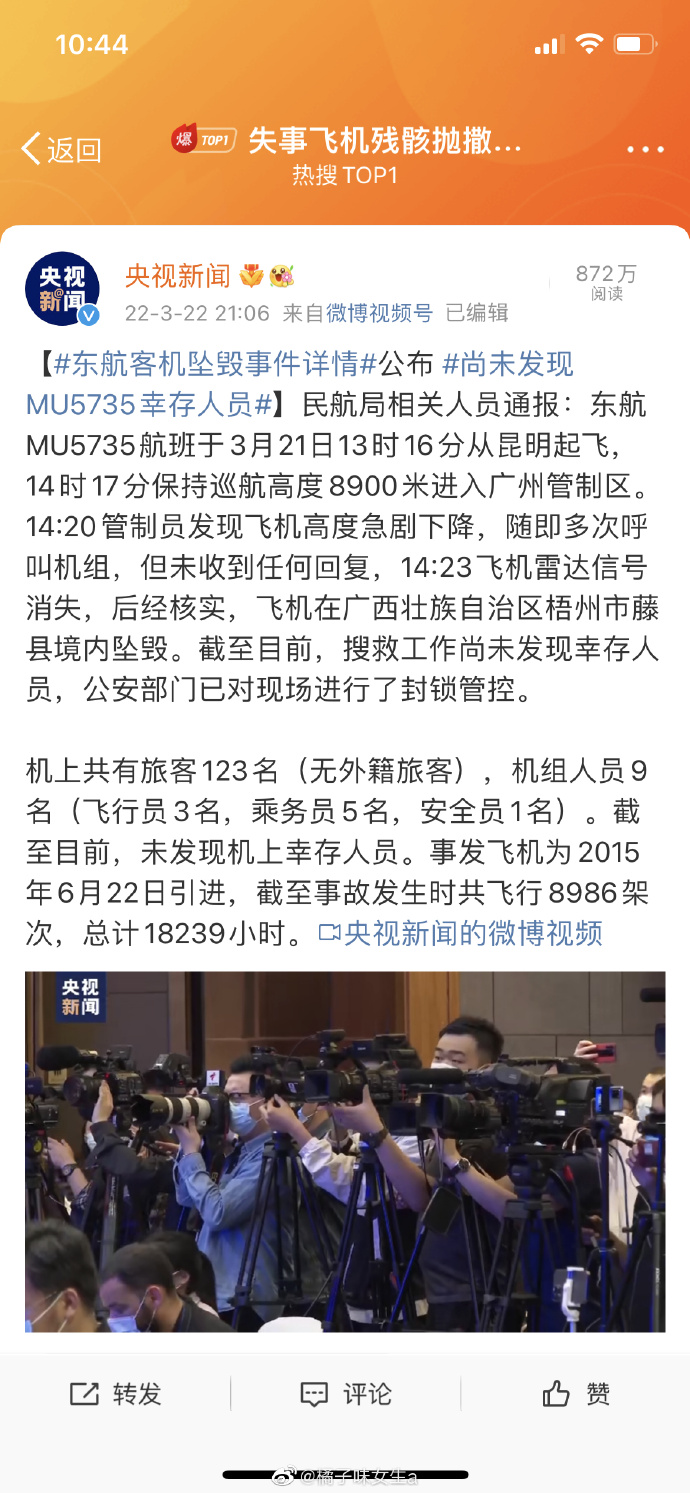
Task: Open hashtag 东航客机坠毁事件详情
Action: click(x=215, y=364)
